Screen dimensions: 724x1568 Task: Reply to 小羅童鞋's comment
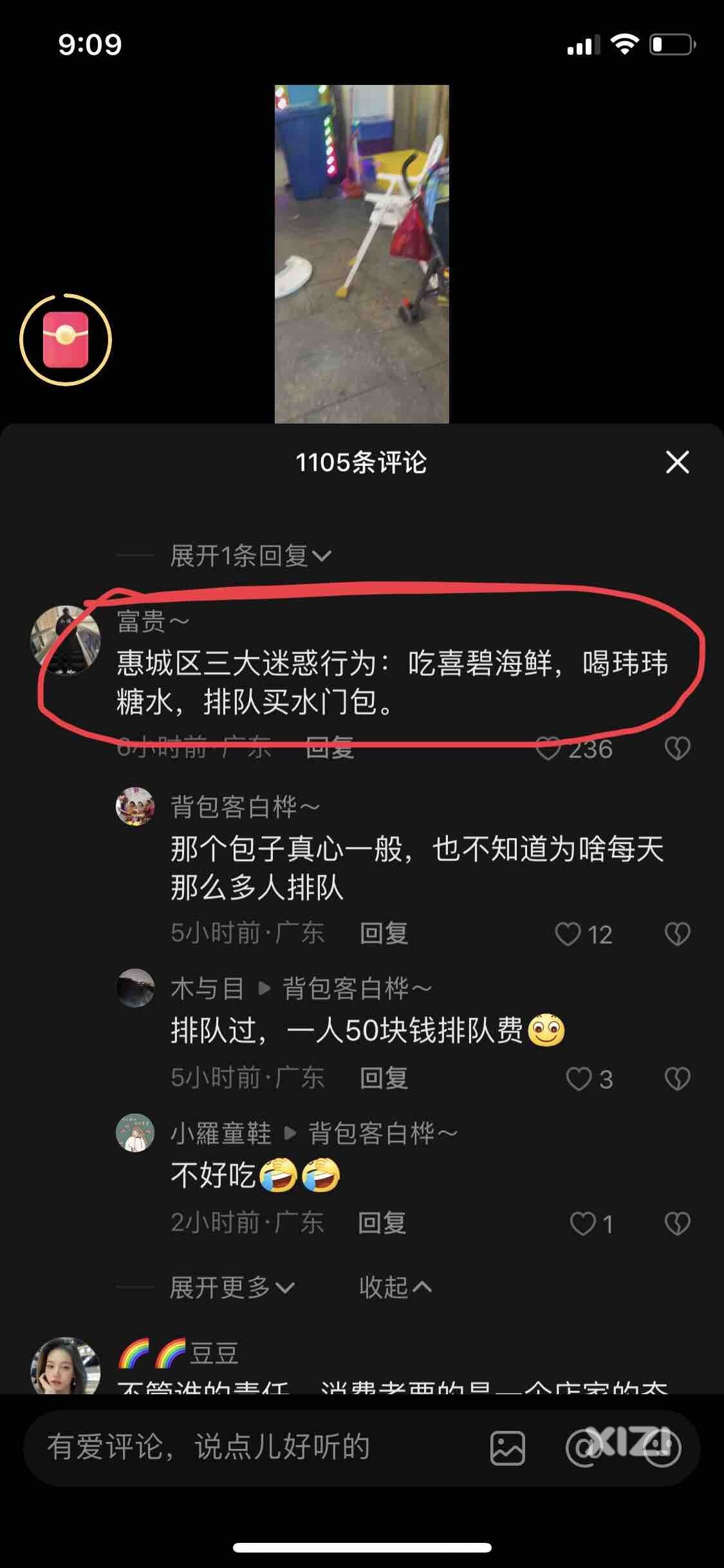pos(382,1223)
